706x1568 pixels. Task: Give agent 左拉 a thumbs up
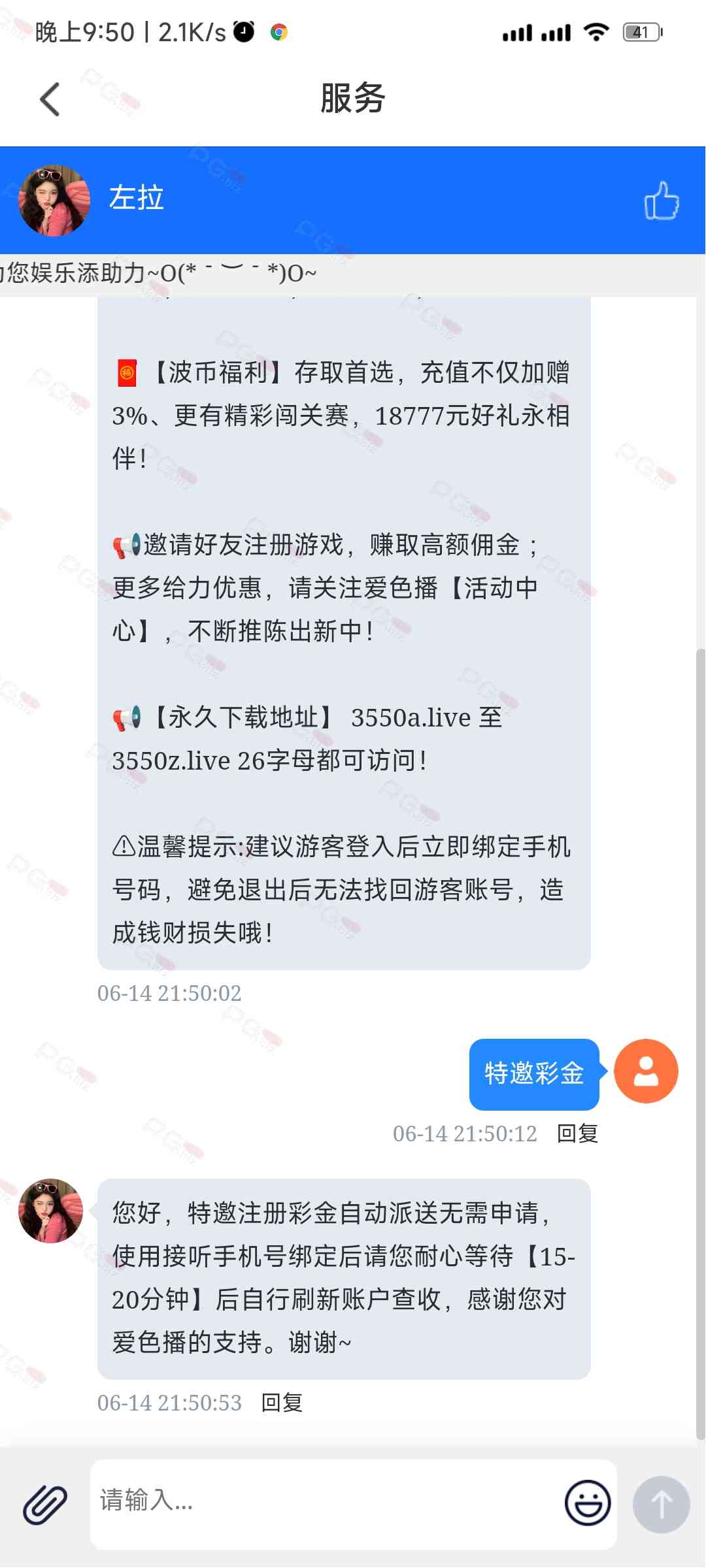point(661,201)
